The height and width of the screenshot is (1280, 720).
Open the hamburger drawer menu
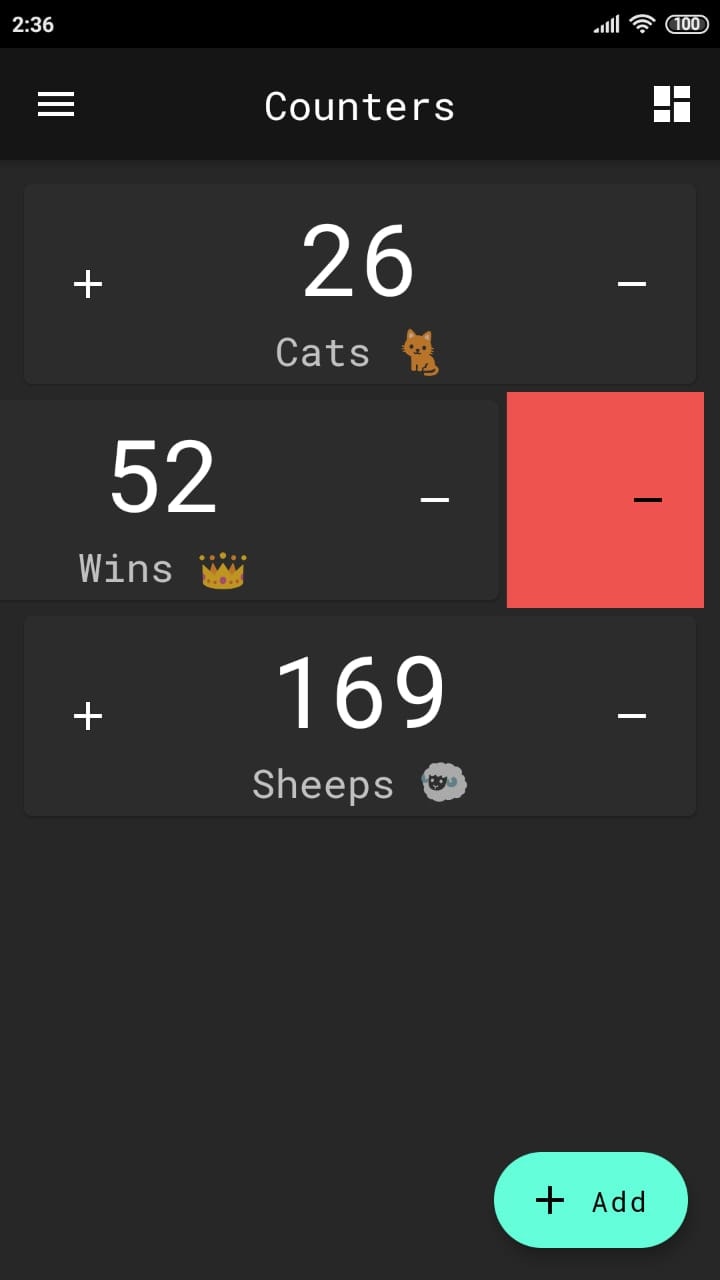pyautogui.click(x=56, y=104)
